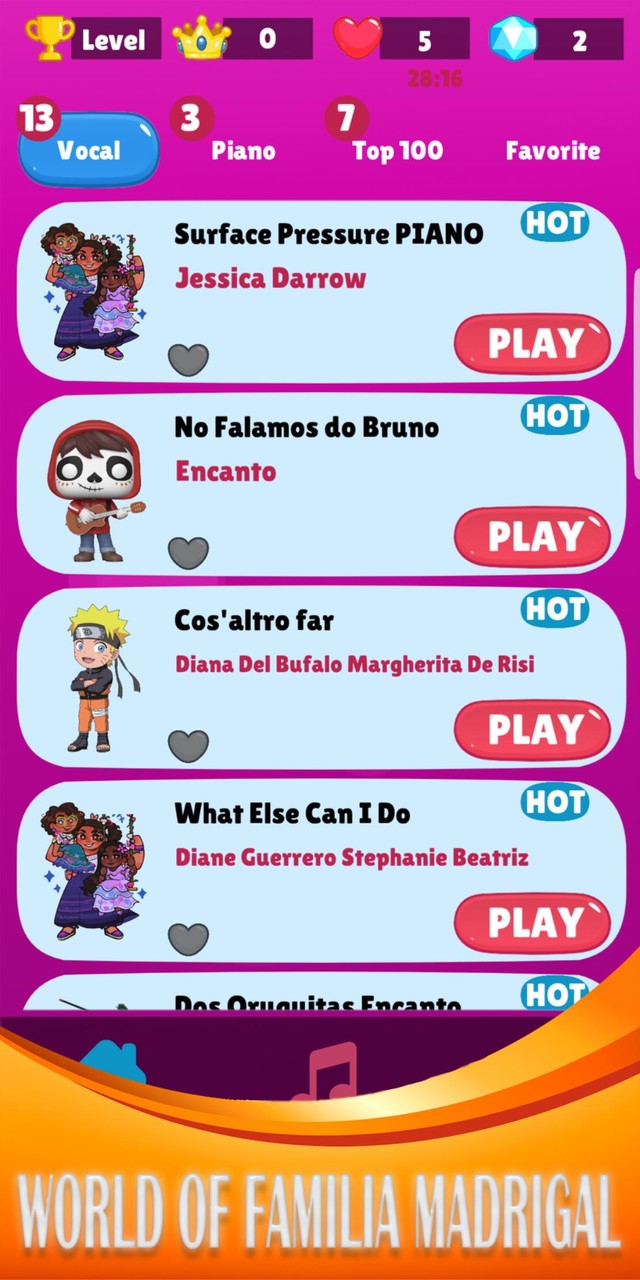The width and height of the screenshot is (640, 1280).
Task: Switch to the Vocal tab
Action: tap(89, 151)
